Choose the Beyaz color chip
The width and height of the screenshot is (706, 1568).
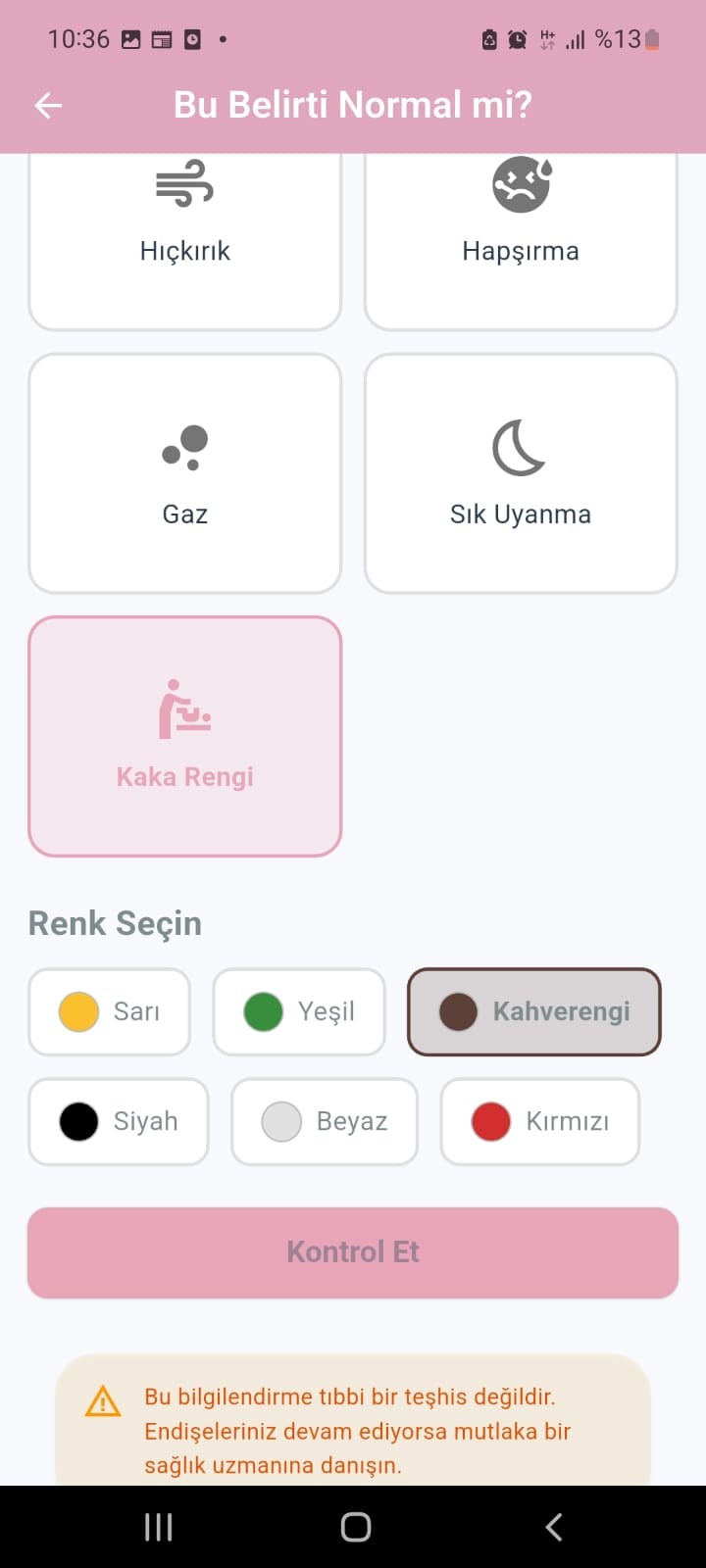tap(324, 1121)
